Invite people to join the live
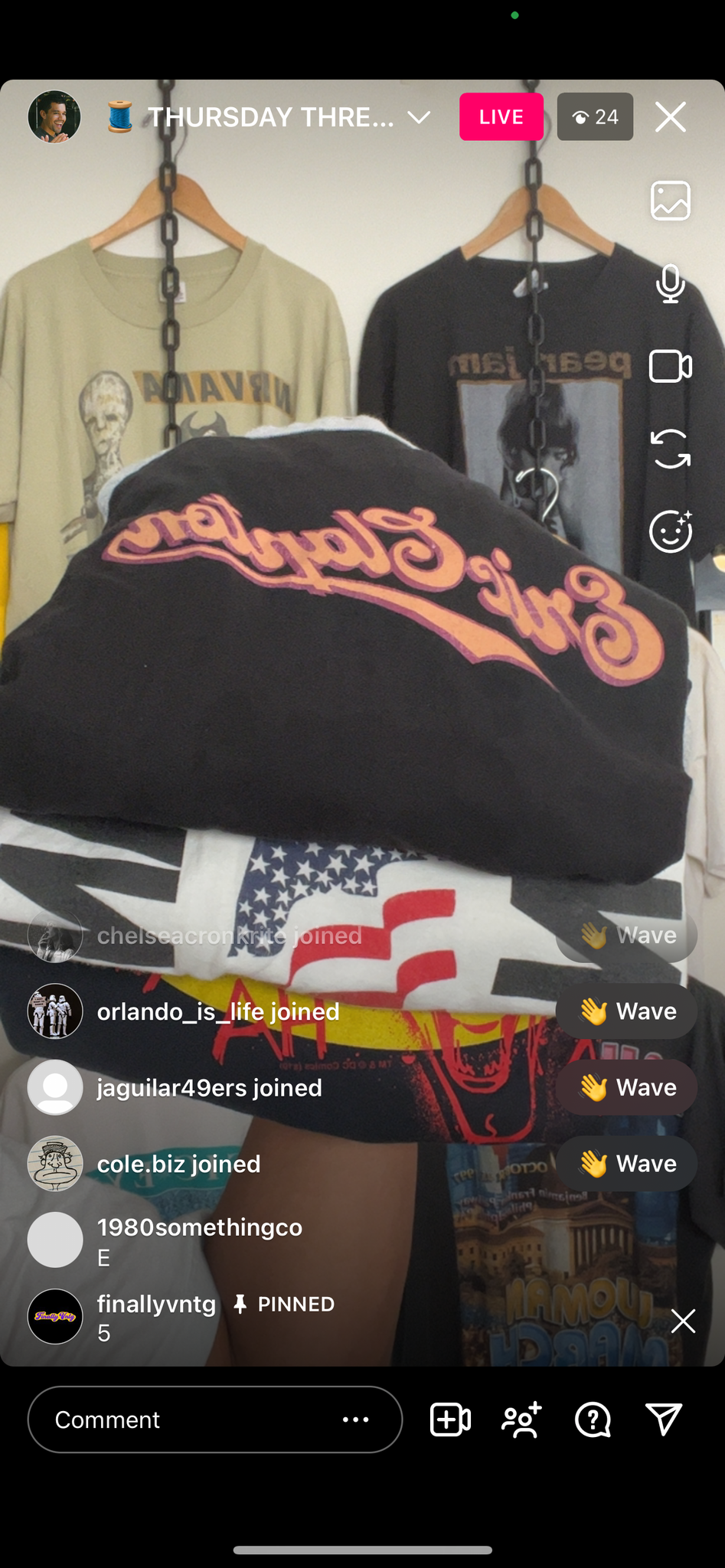The height and width of the screenshot is (1568, 725). coord(522,1419)
